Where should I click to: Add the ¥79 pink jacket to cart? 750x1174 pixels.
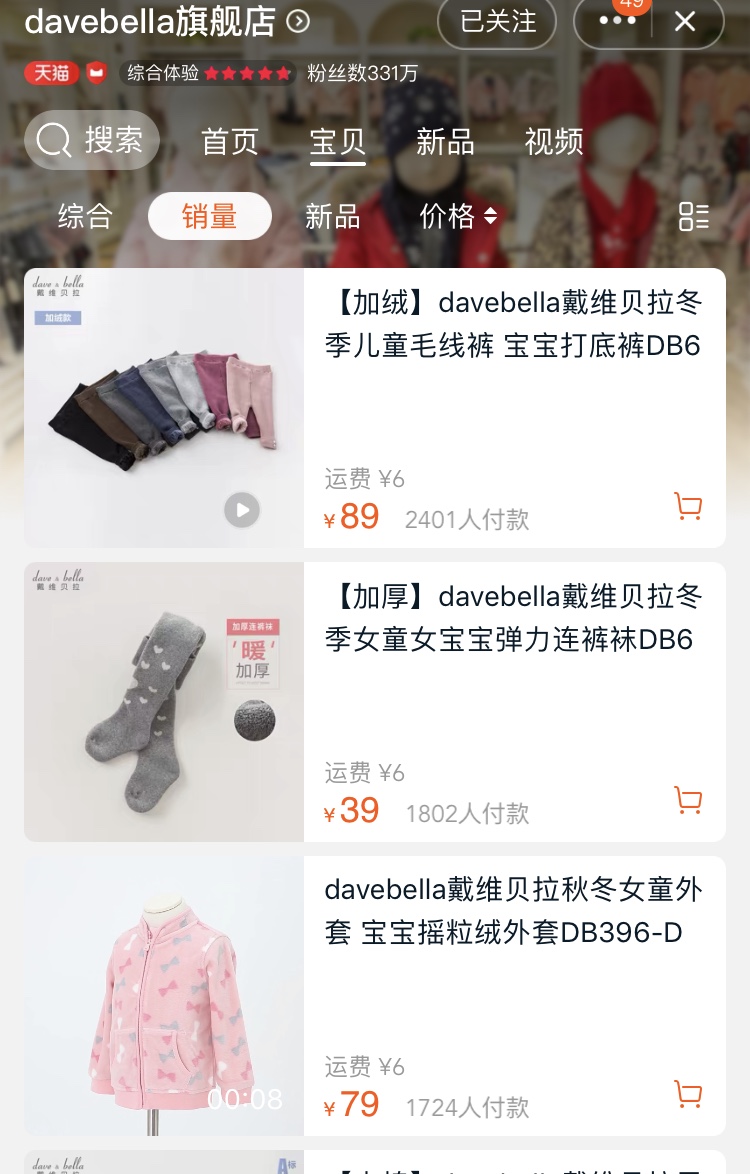(687, 1095)
